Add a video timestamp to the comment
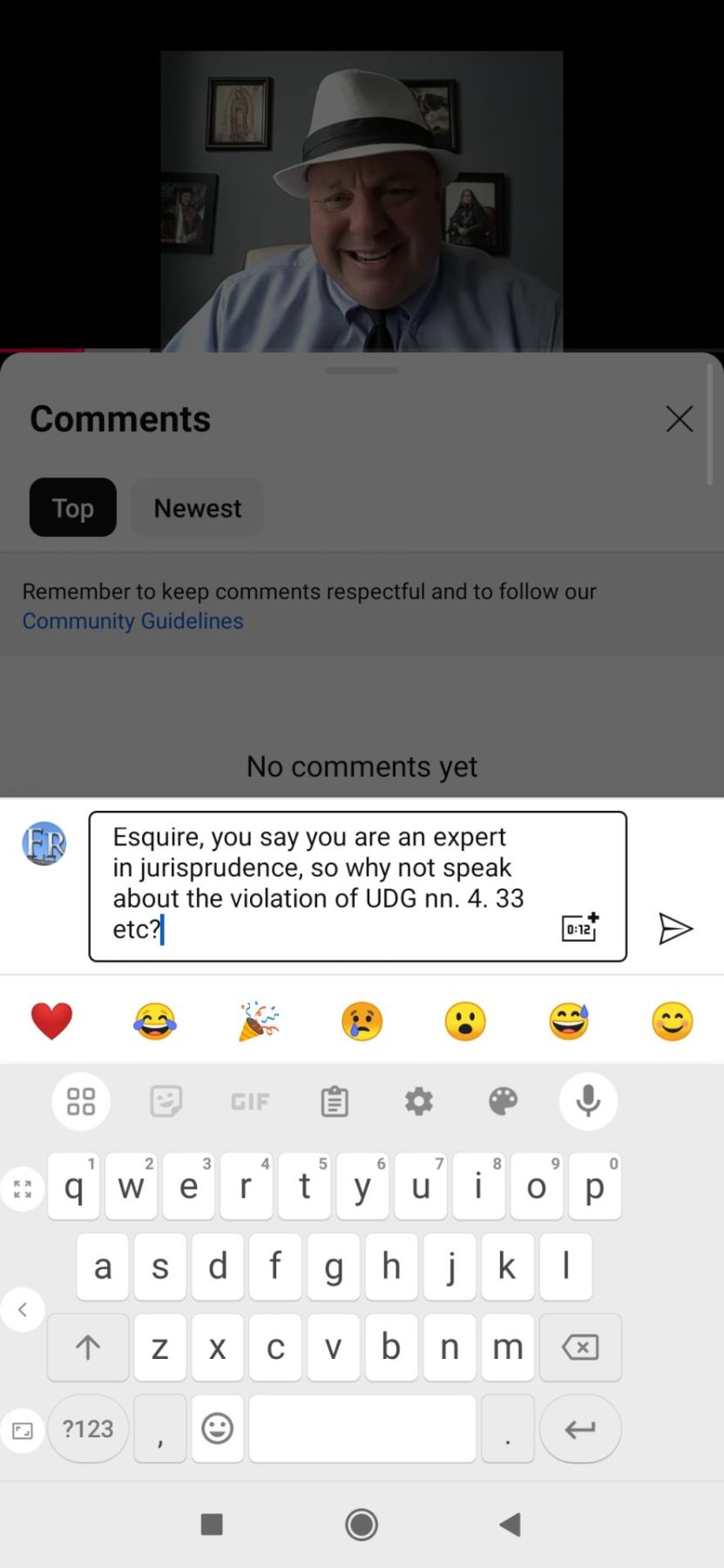 [580, 928]
